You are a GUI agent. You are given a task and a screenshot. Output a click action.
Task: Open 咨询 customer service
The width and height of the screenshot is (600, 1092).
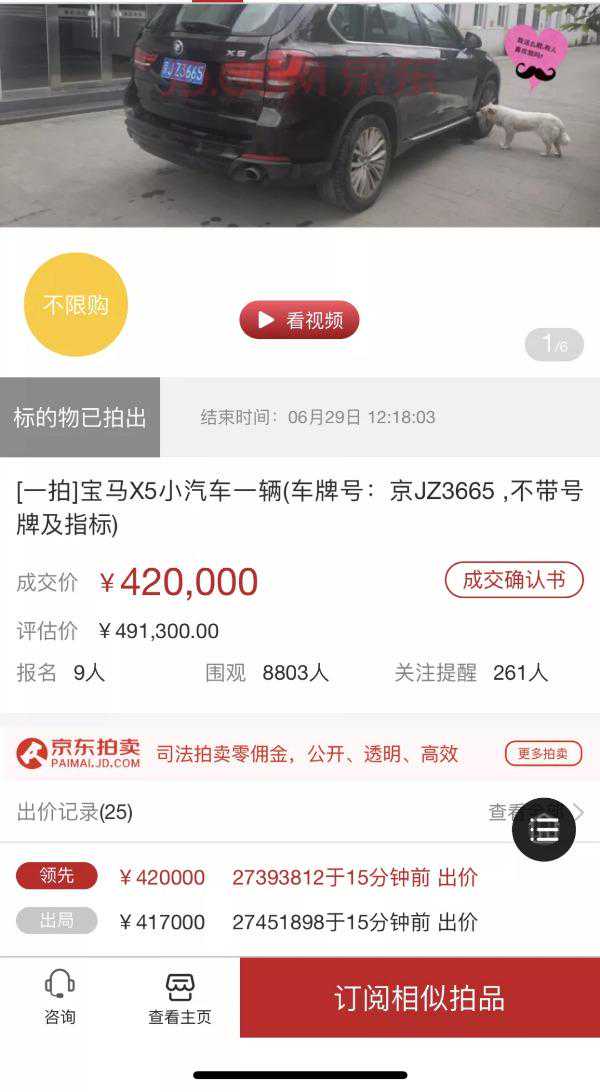(x=60, y=997)
